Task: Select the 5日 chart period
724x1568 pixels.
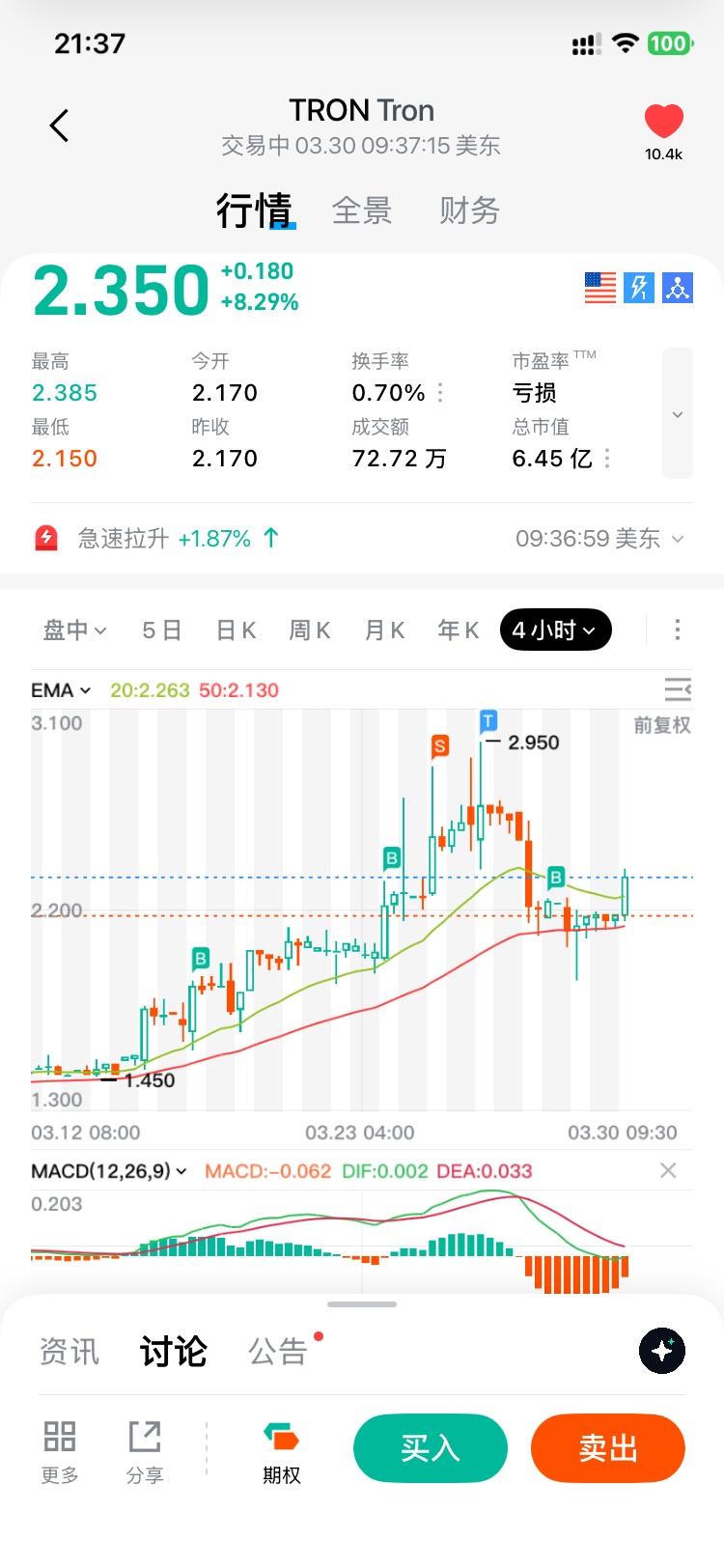Action: (x=161, y=630)
